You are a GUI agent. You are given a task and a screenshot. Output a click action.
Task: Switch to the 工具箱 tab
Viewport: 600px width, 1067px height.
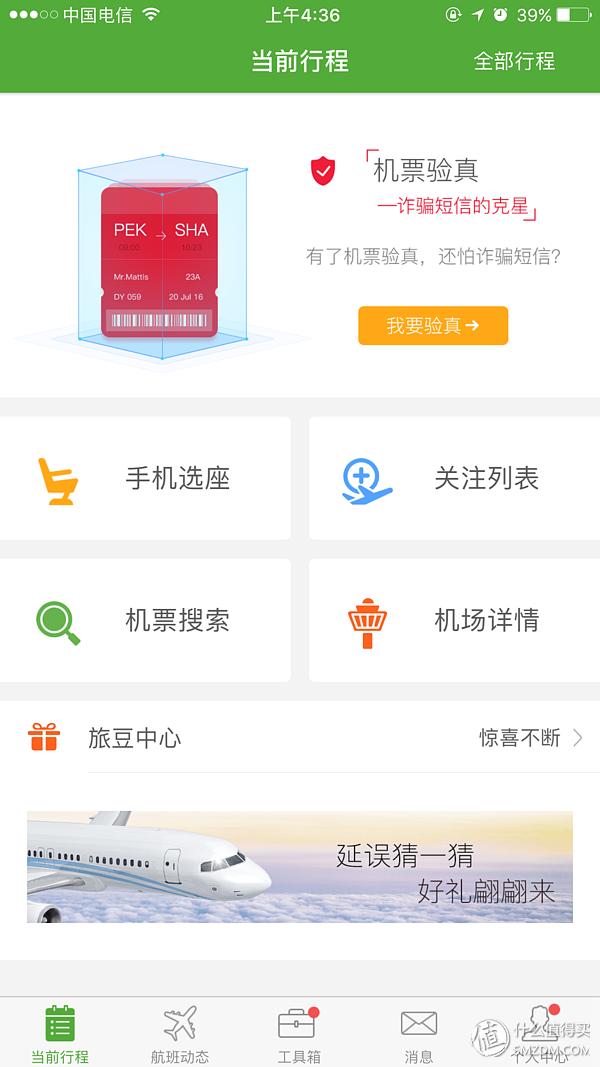pyautogui.click(x=298, y=1034)
